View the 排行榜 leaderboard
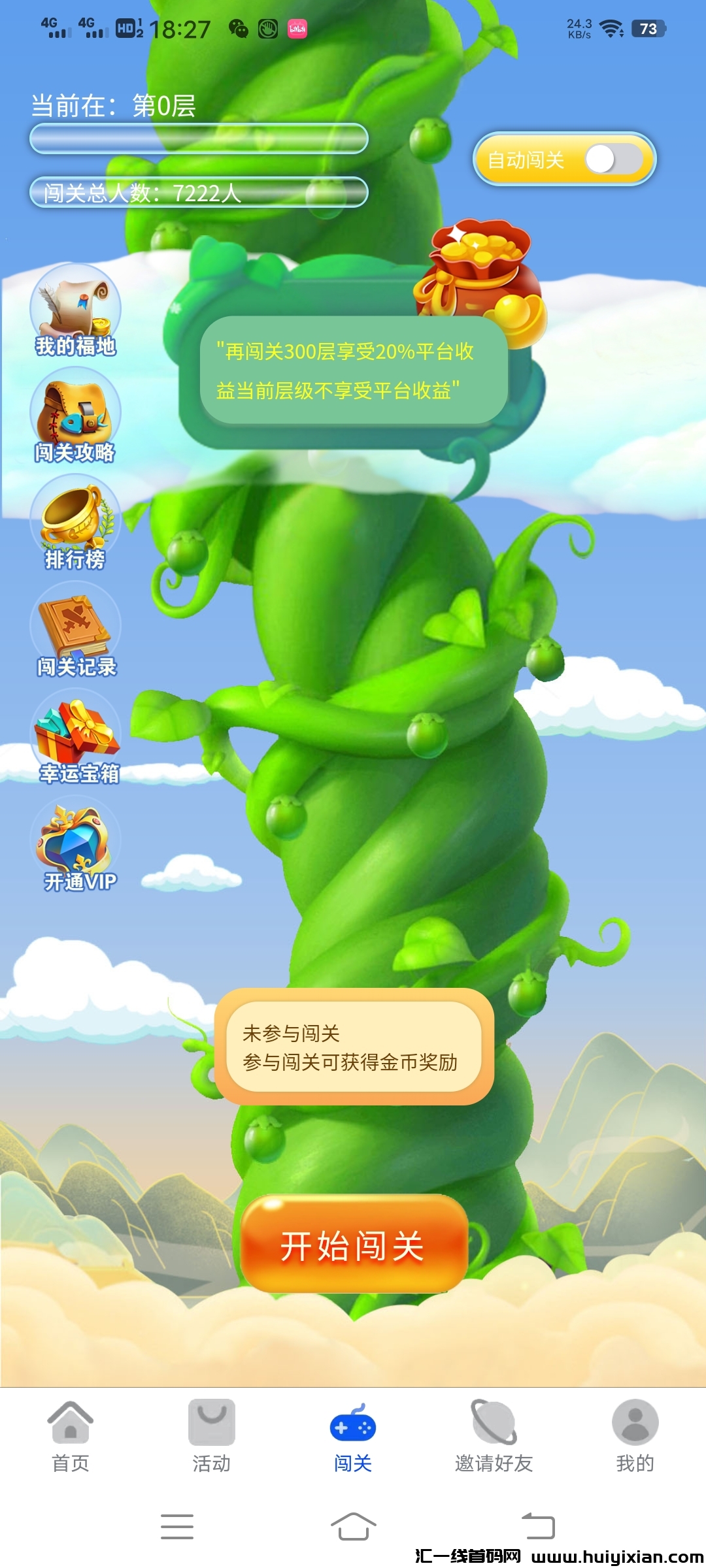The image size is (706, 1568). pos(75,523)
